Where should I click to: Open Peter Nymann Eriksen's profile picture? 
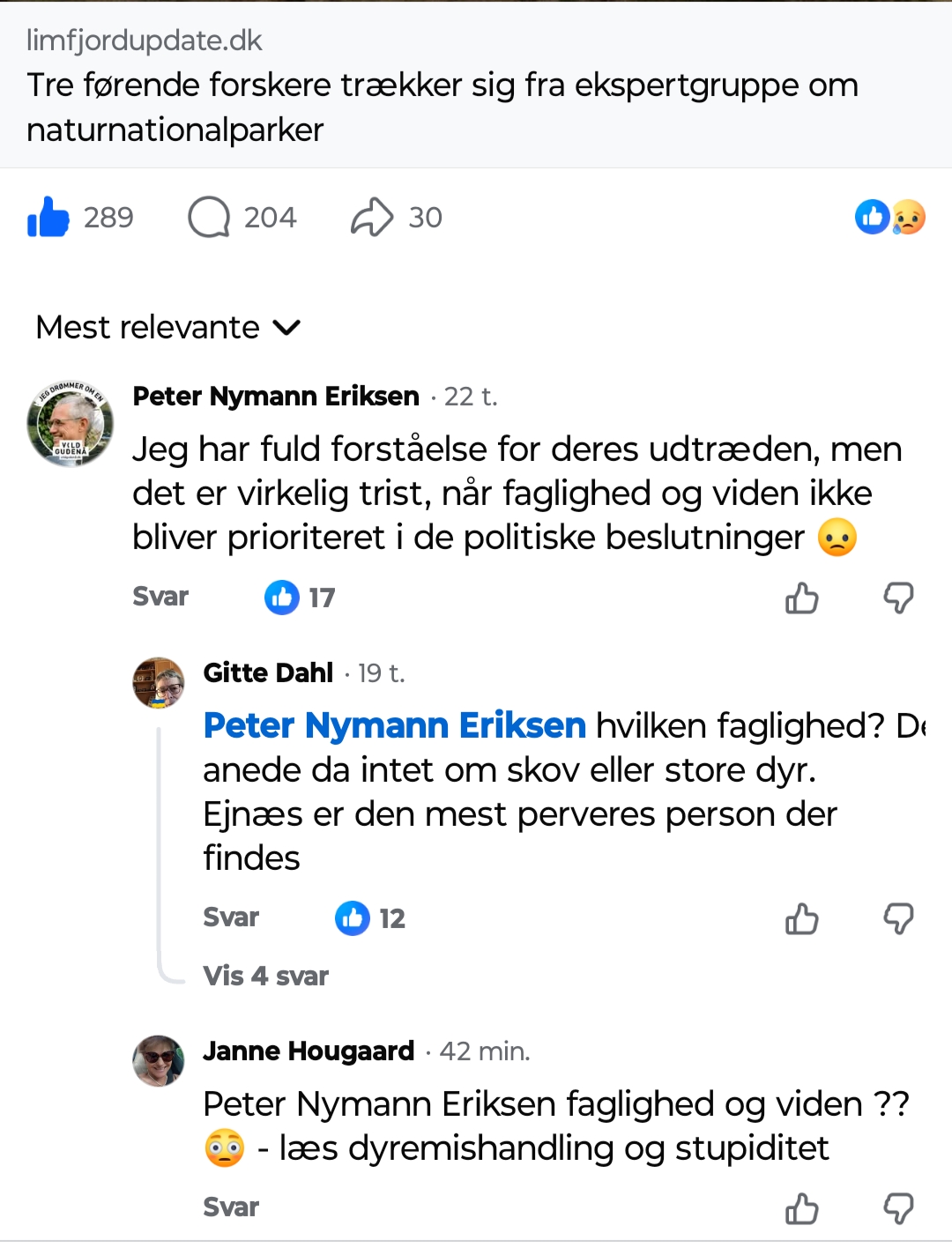click(x=71, y=424)
